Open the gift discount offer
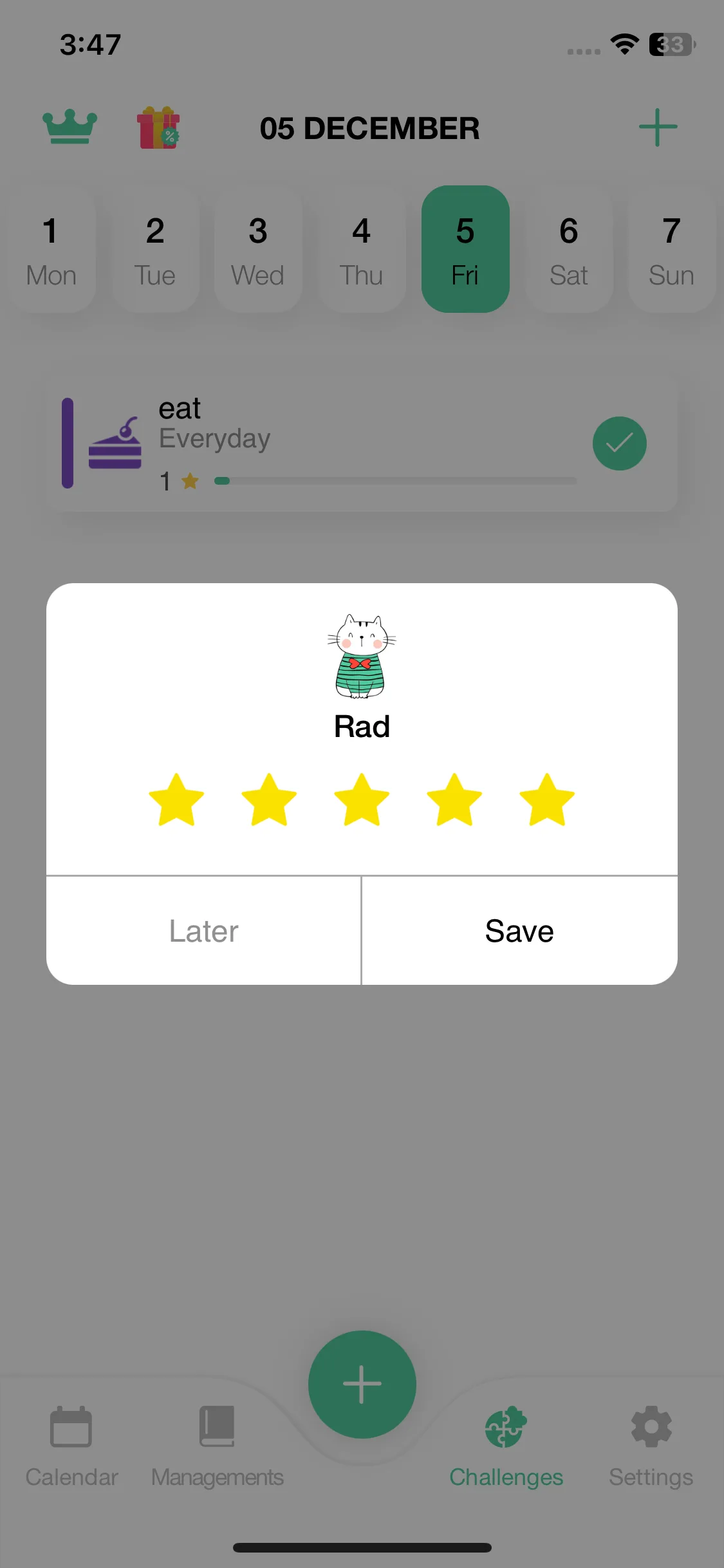This screenshot has width=724, height=1568. click(158, 127)
